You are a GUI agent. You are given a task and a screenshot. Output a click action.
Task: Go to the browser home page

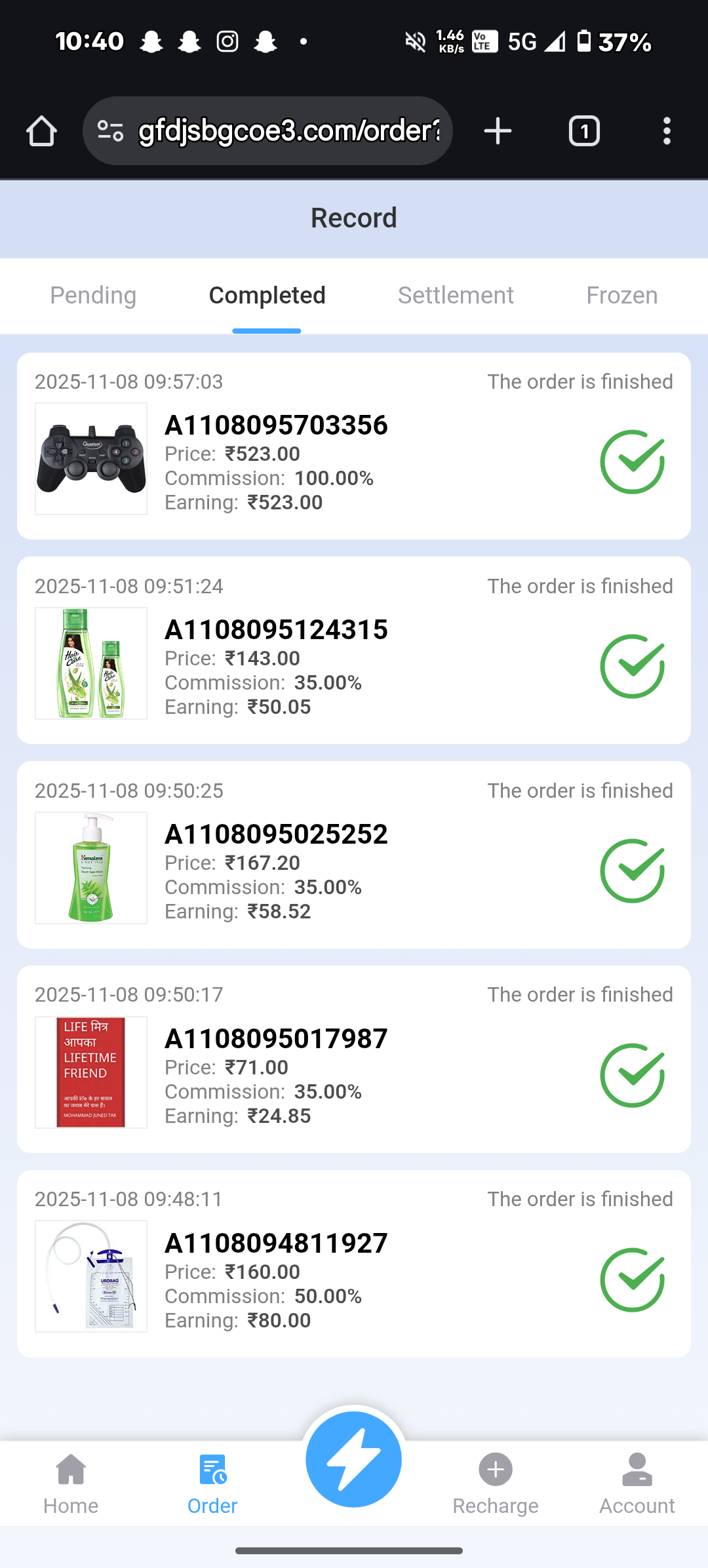[x=41, y=131]
